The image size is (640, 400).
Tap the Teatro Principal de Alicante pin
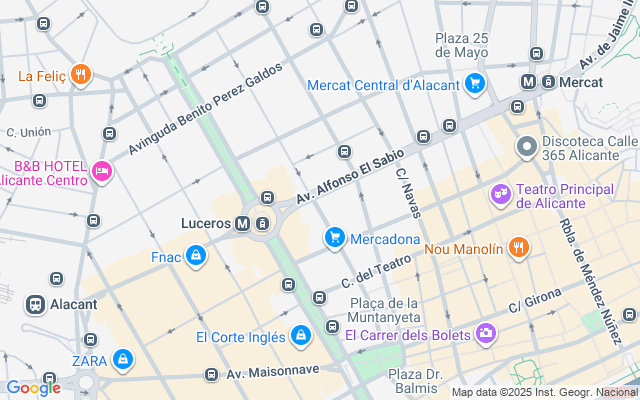click(x=501, y=195)
